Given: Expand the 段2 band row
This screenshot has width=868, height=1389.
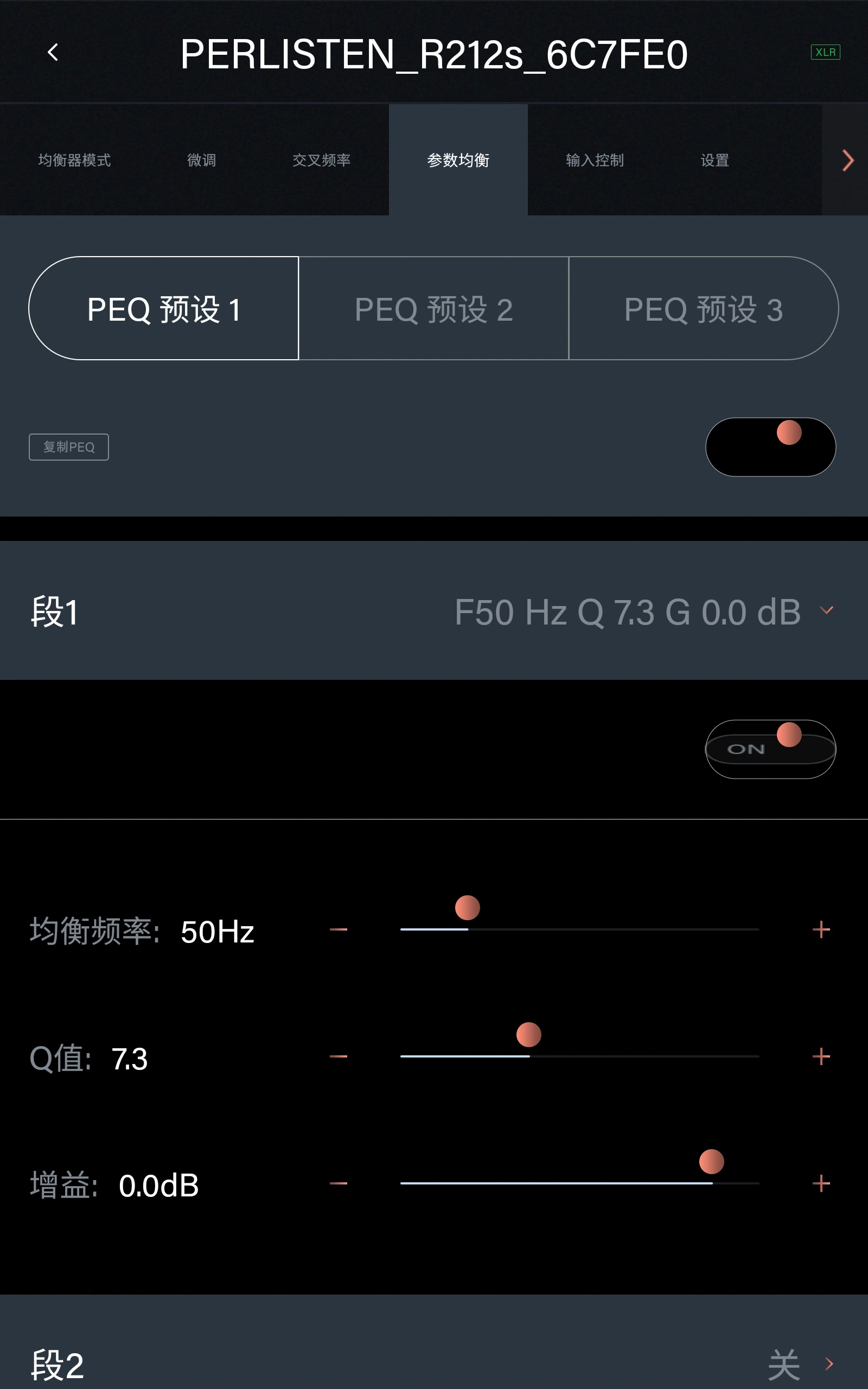Looking at the screenshot, I should pos(829,1363).
